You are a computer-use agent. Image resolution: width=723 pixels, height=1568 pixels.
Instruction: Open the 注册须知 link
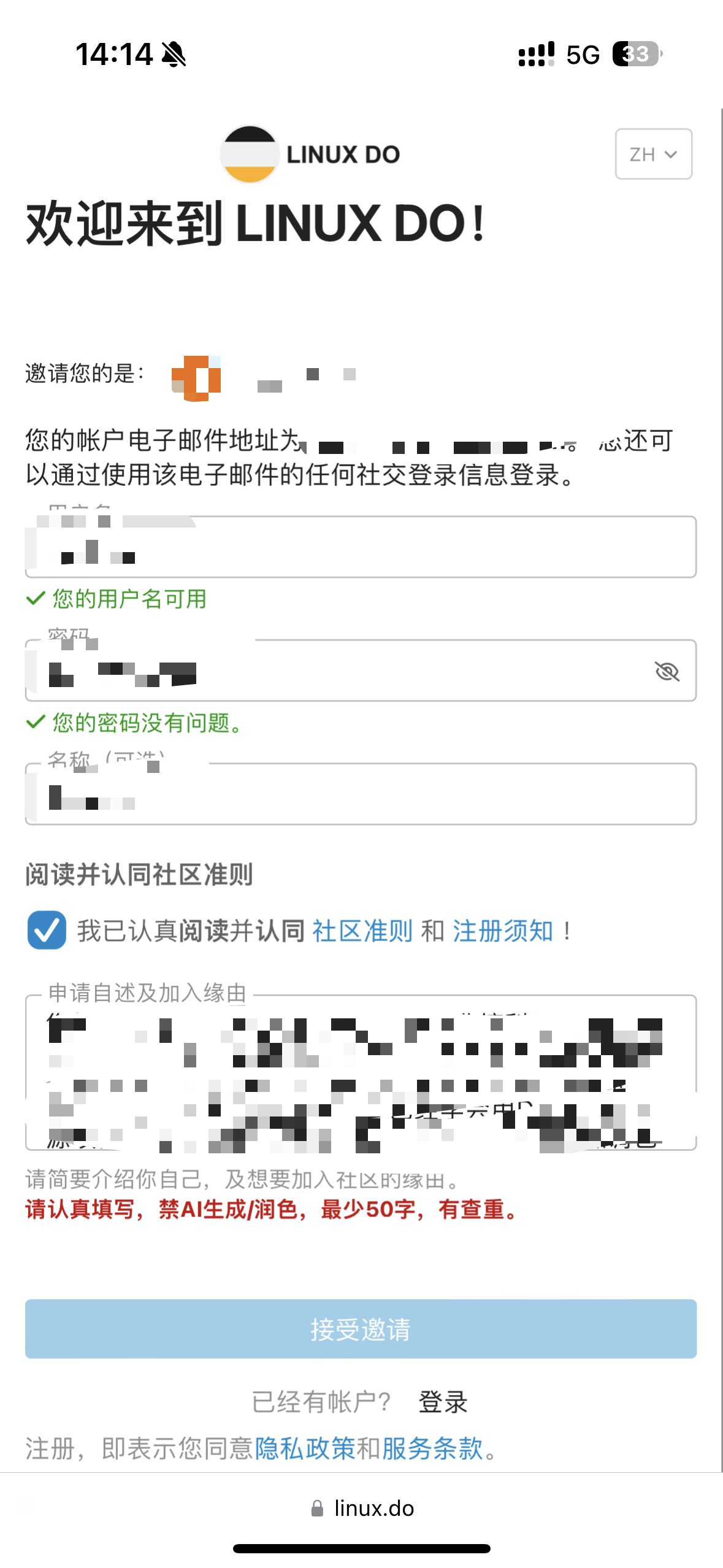(x=503, y=931)
